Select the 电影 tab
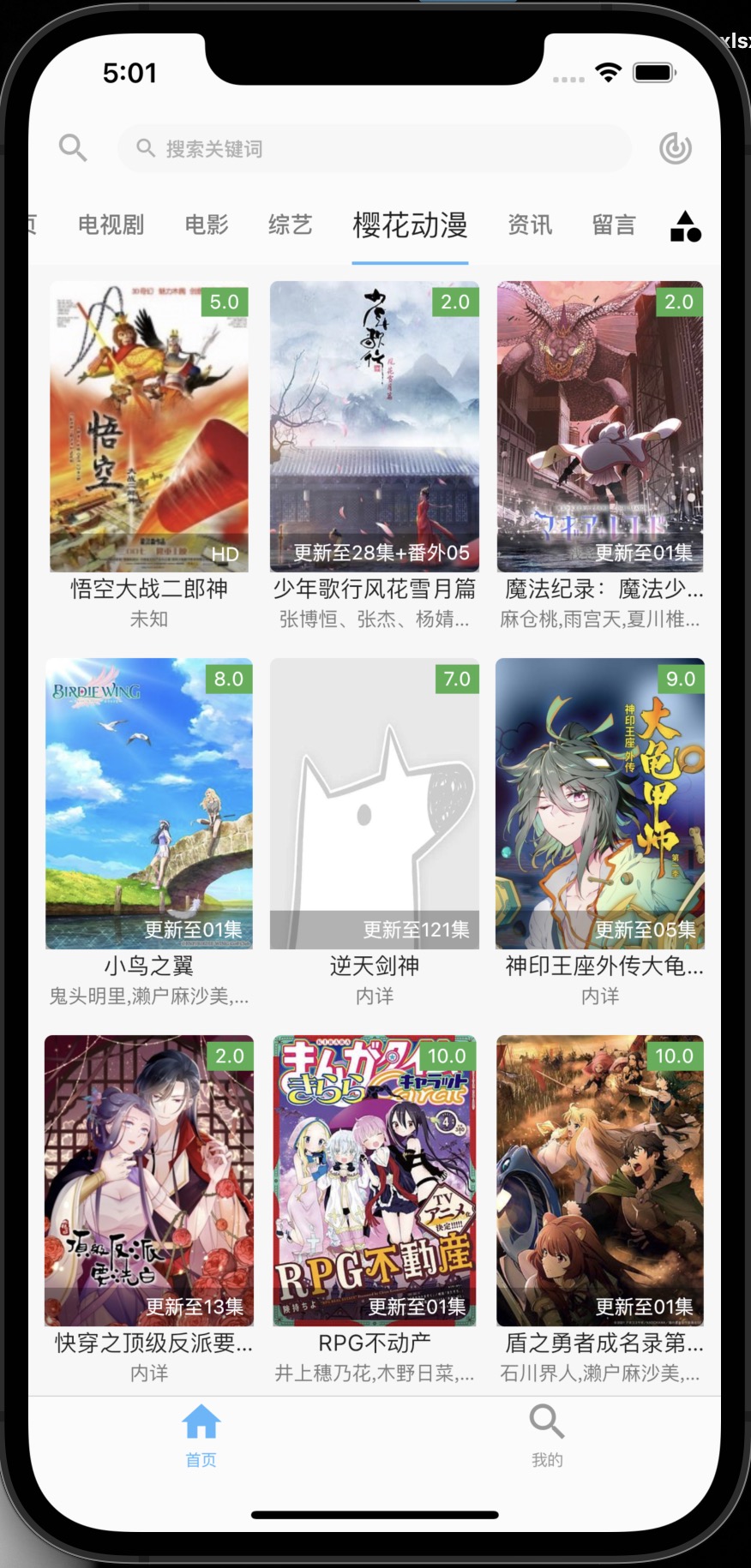This screenshot has width=751, height=1568. point(207,225)
